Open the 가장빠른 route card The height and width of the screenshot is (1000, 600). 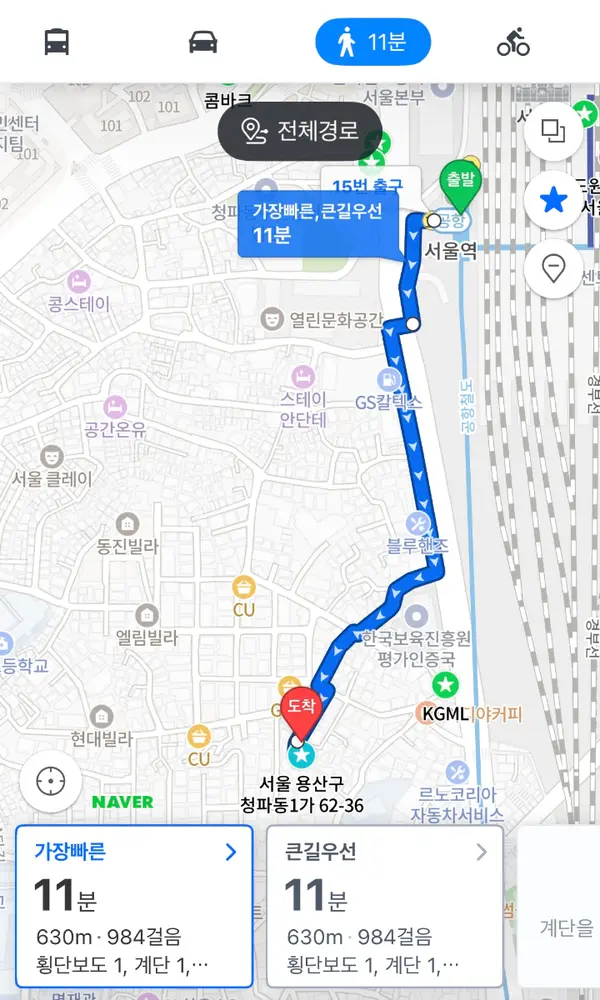coord(134,905)
